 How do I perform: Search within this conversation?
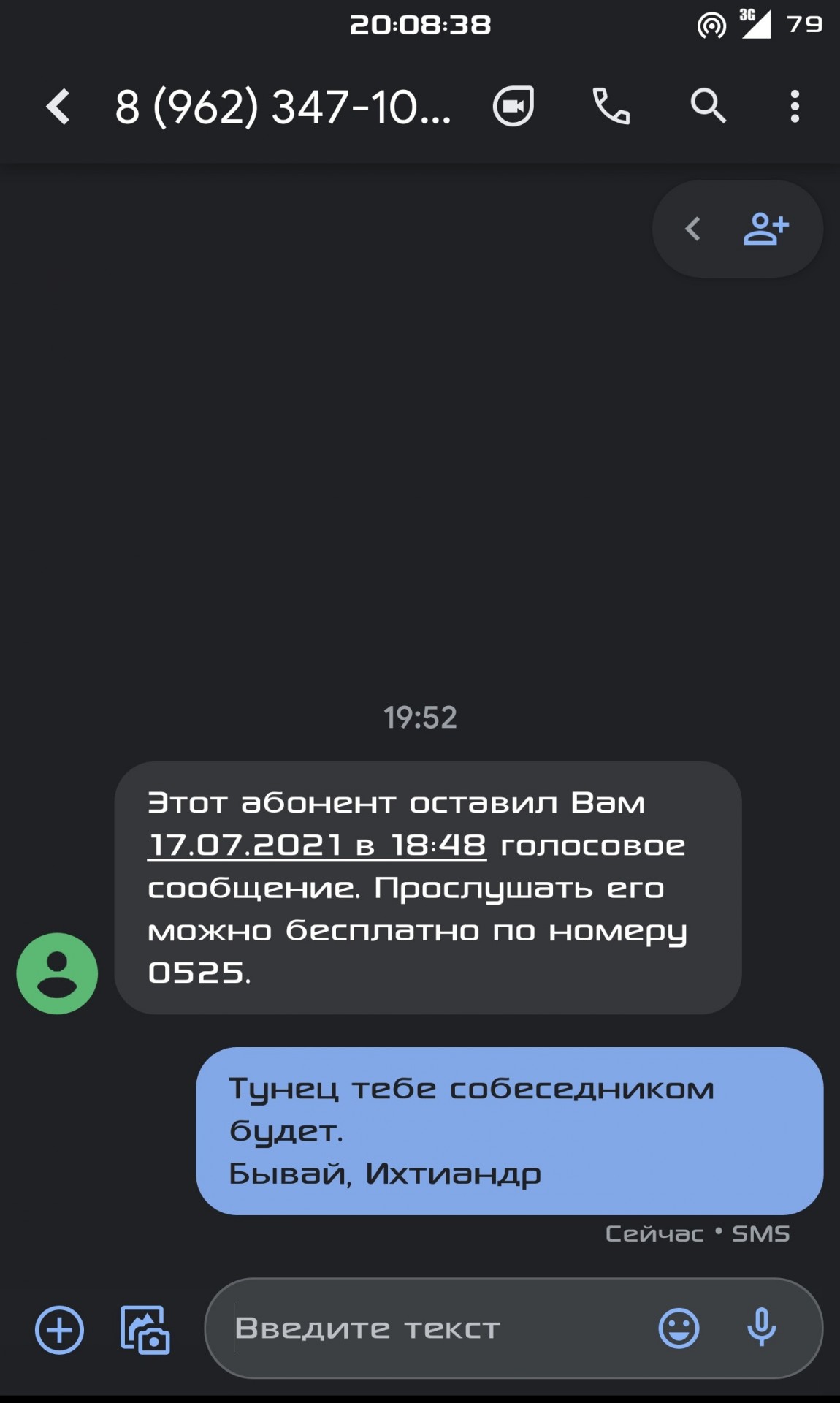click(708, 107)
